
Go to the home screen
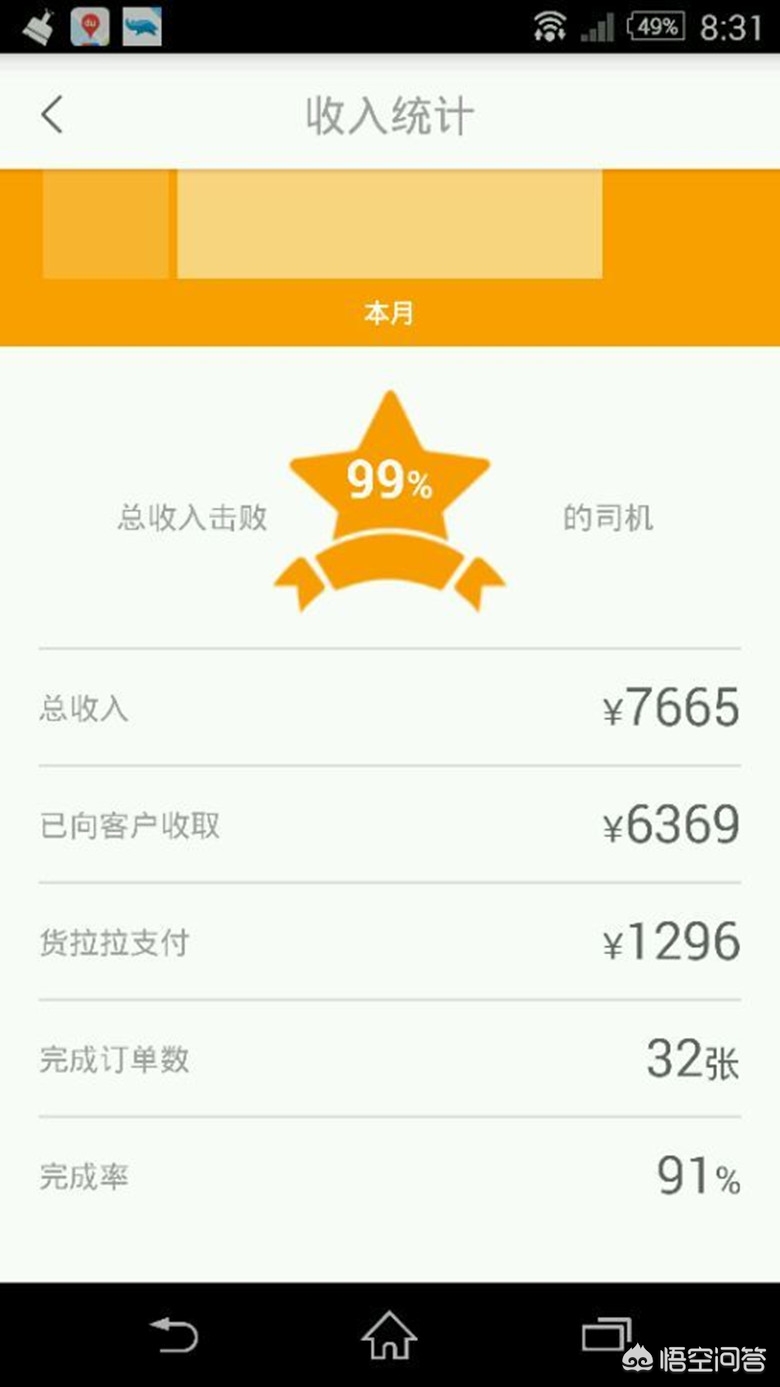point(389,1335)
